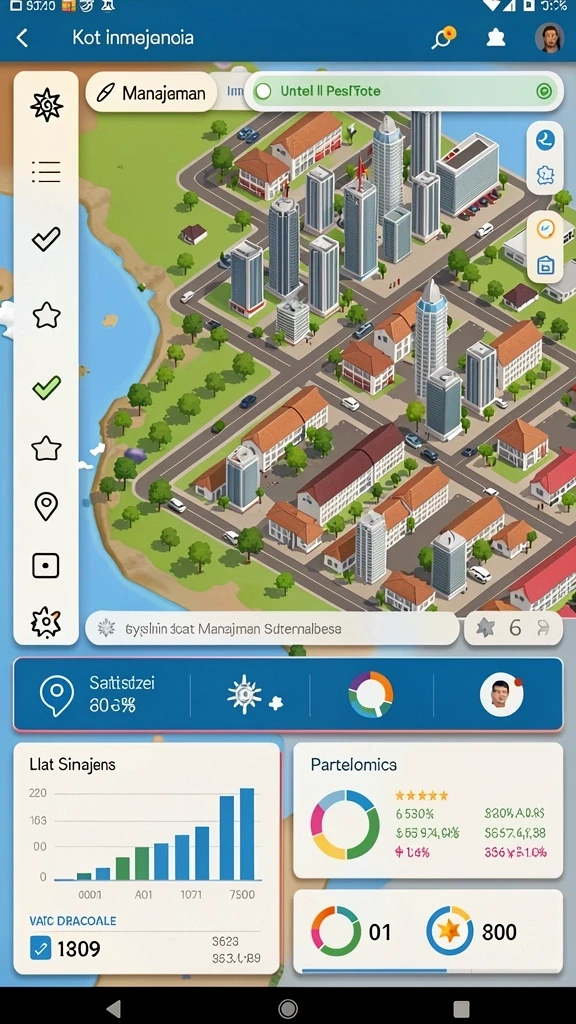576x1024 pixels.
Task: Open the calendar icon on the map
Action: [545, 264]
